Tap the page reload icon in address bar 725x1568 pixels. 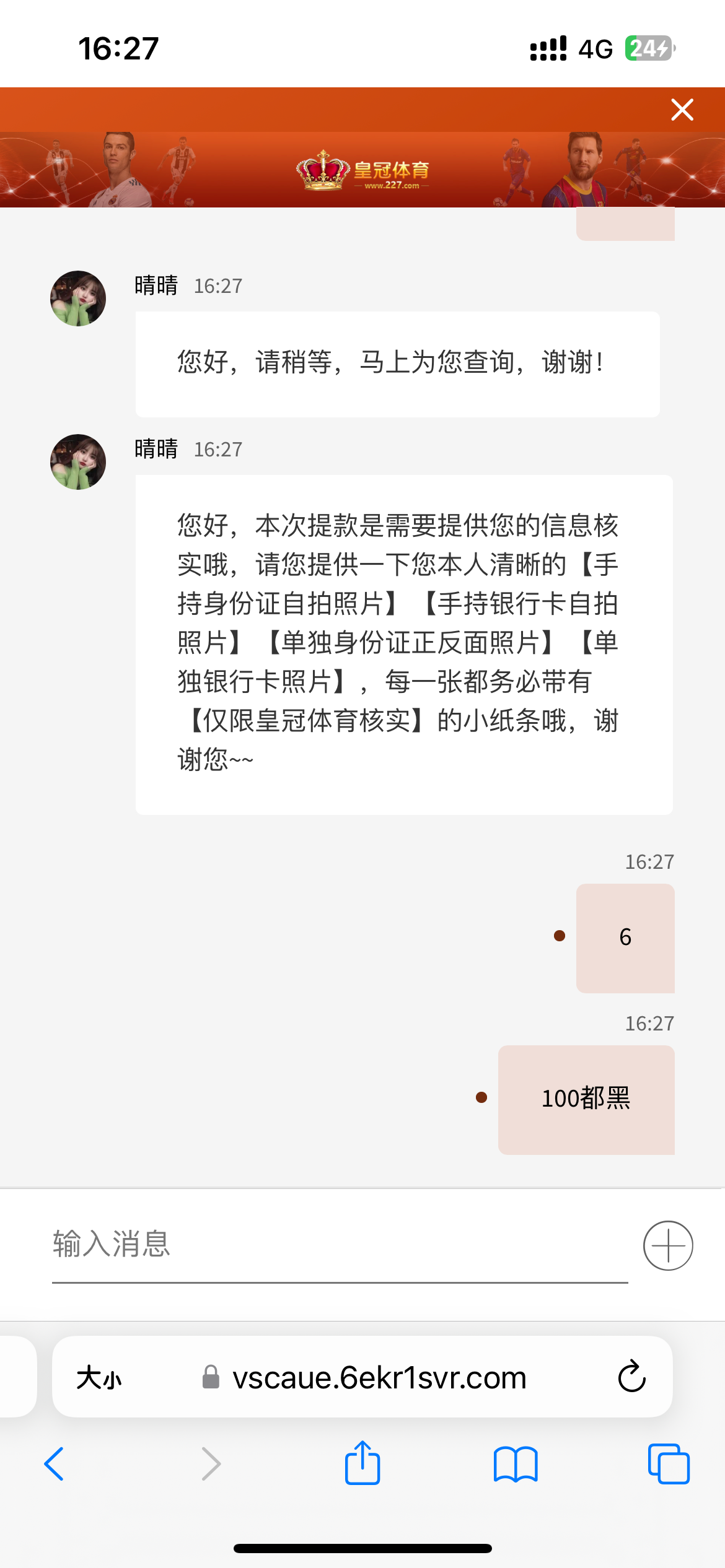[x=631, y=1377]
